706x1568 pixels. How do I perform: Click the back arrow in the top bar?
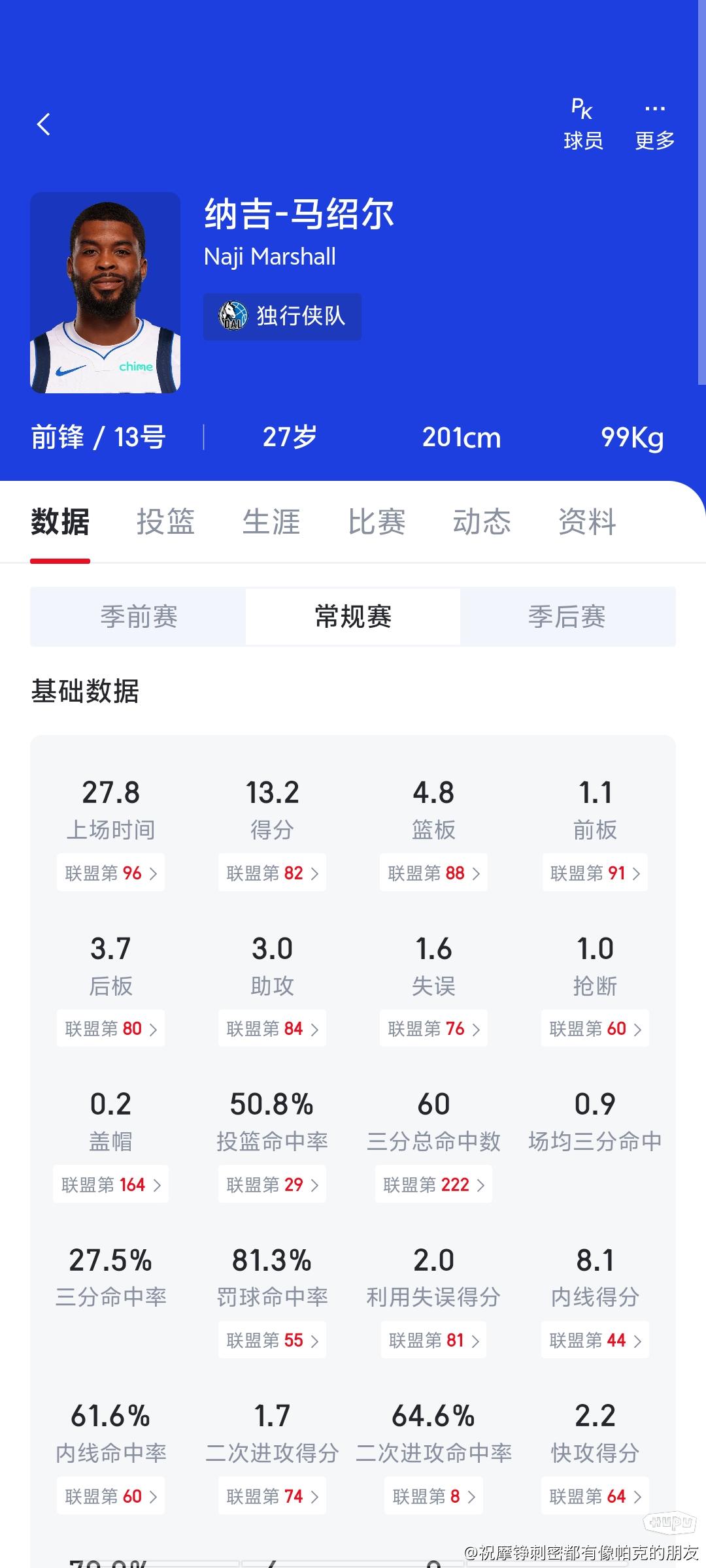[x=44, y=124]
